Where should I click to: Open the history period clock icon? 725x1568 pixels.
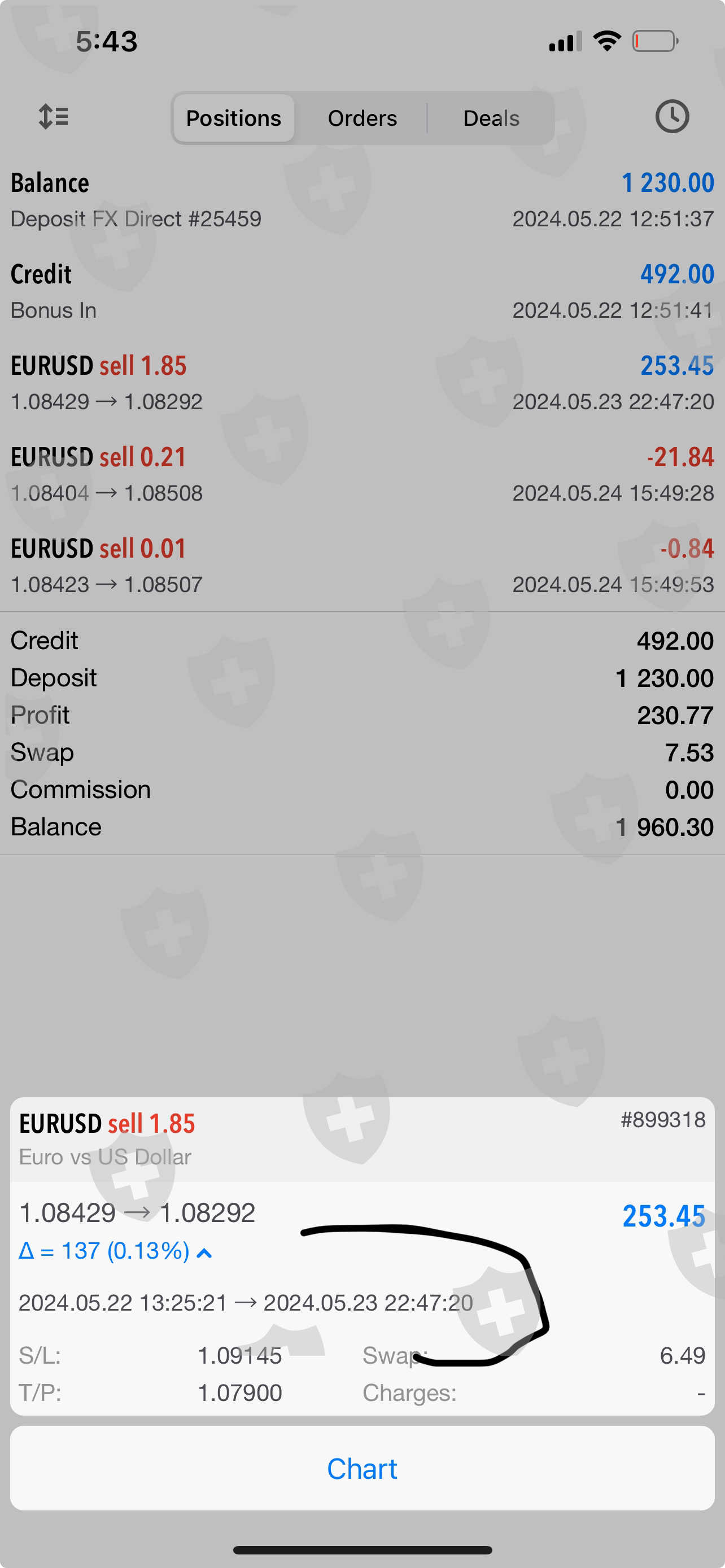click(x=671, y=116)
